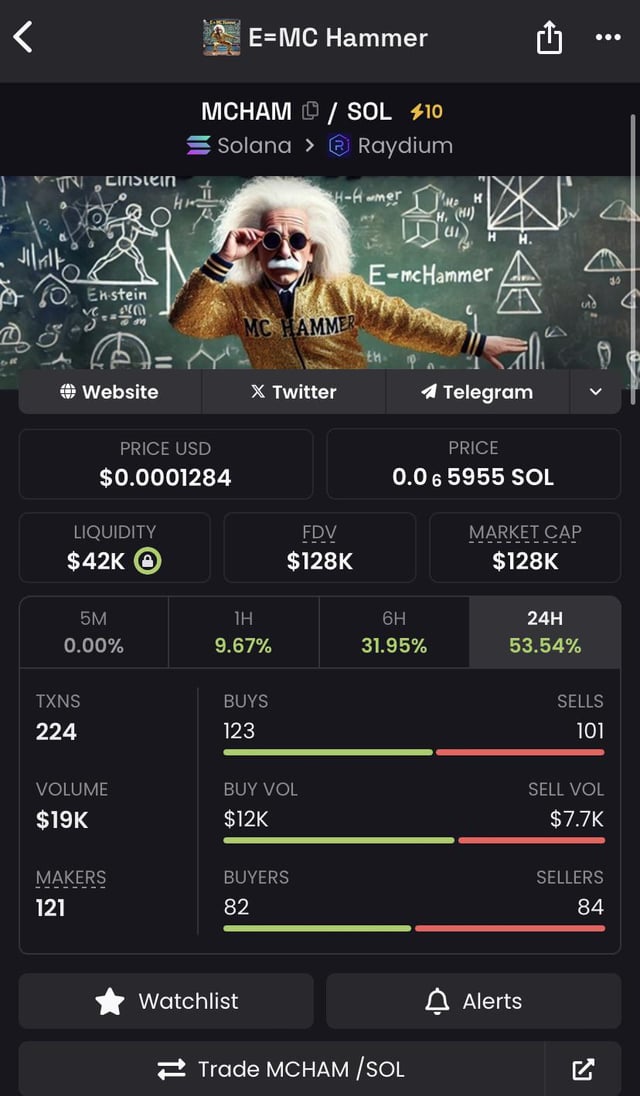Select the 1H timeframe stats

(x=243, y=632)
